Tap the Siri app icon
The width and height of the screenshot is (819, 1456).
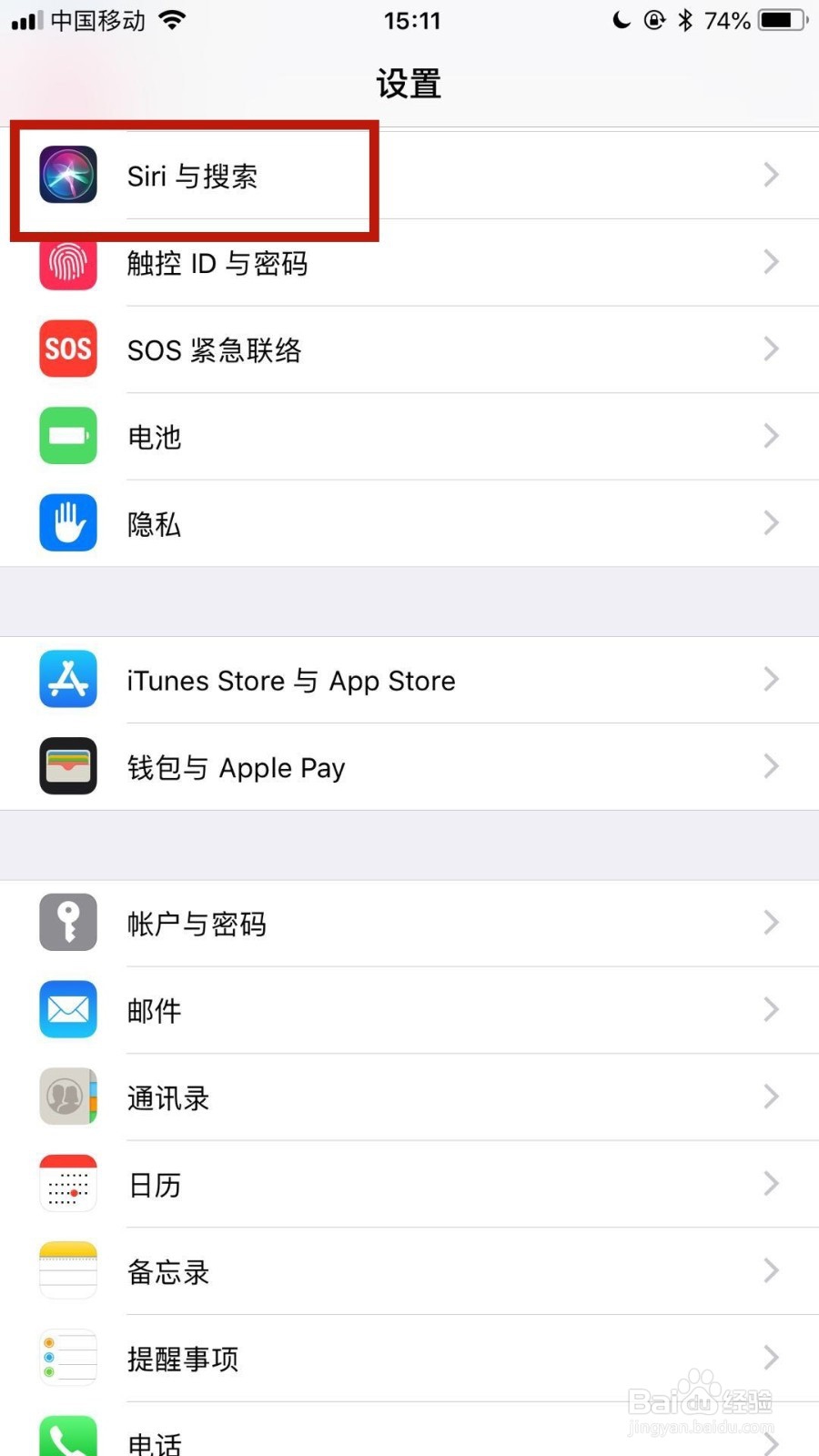(67, 175)
